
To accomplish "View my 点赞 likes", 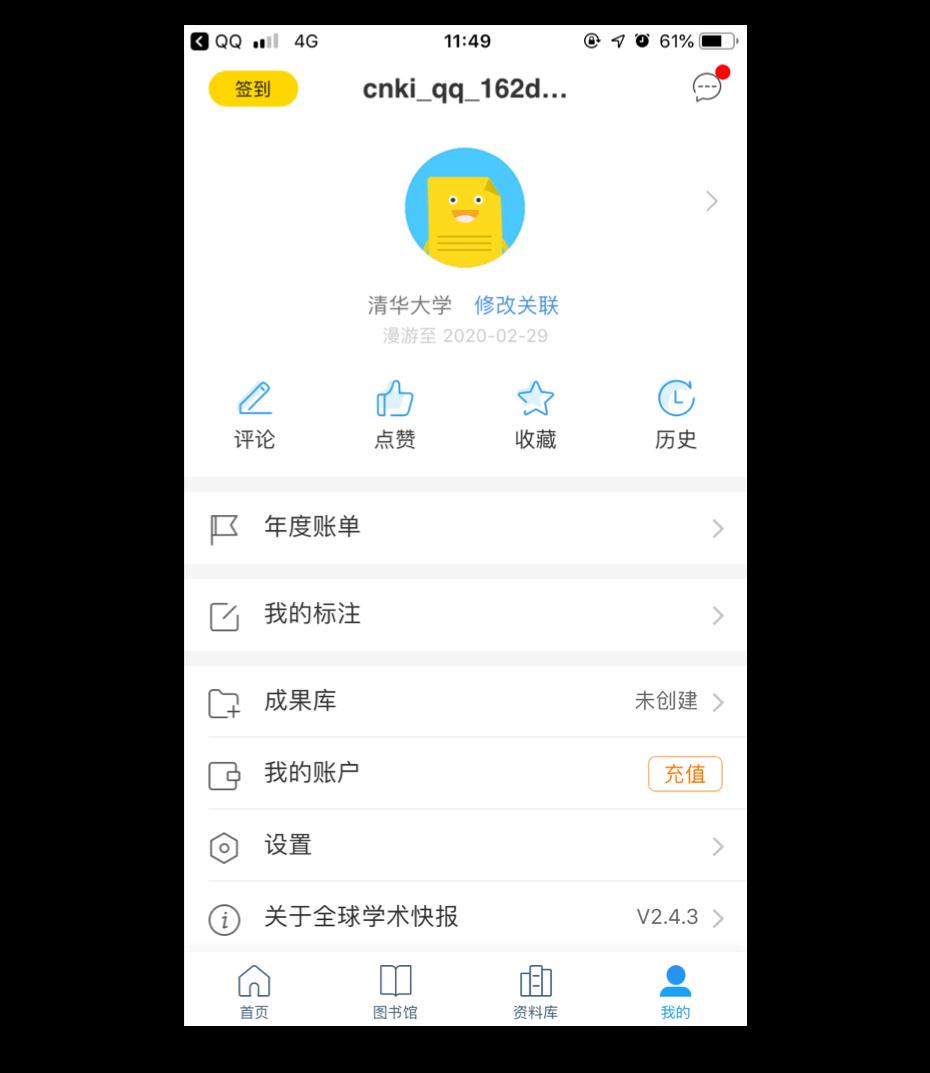I will point(394,416).
